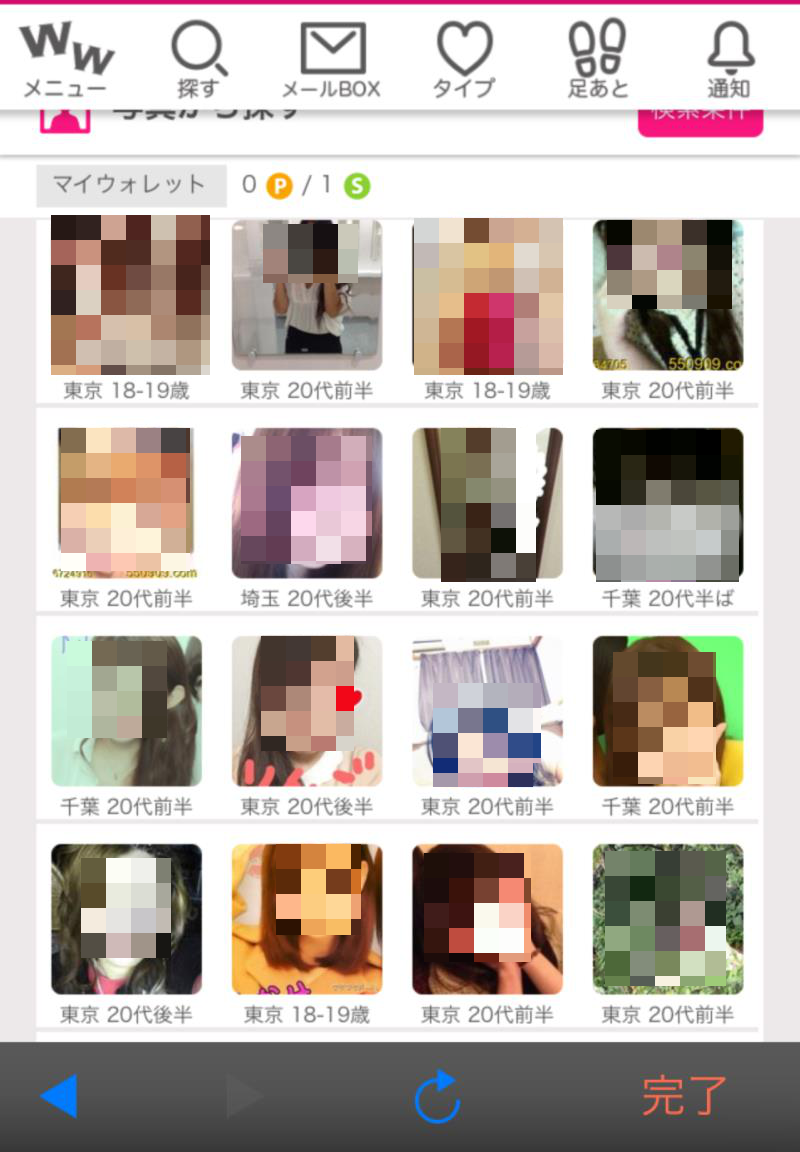The height and width of the screenshot is (1152, 800).
Task: Open the 足あと footprints tab
Action: tap(597, 60)
